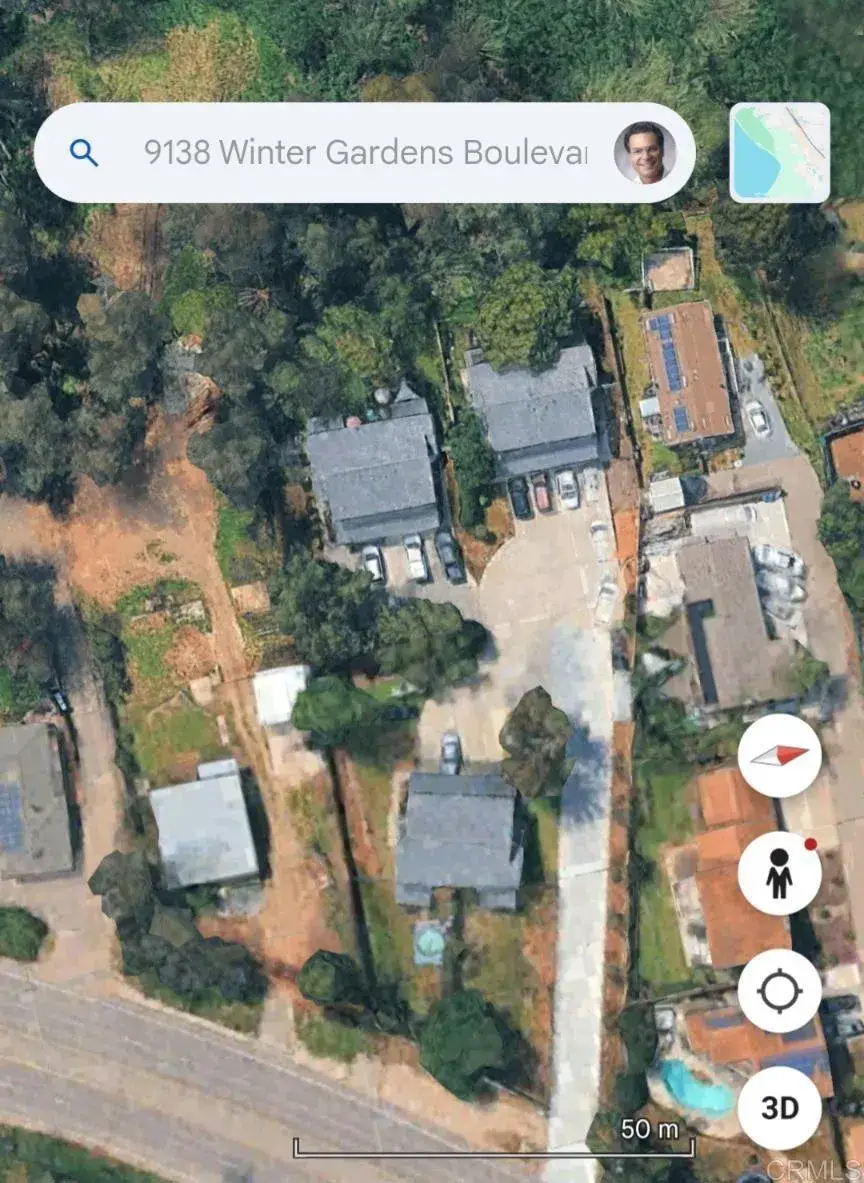Open the search field showing 9138 Winter Gardens
Screen dimensions: 864x1183
(x=365, y=153)
